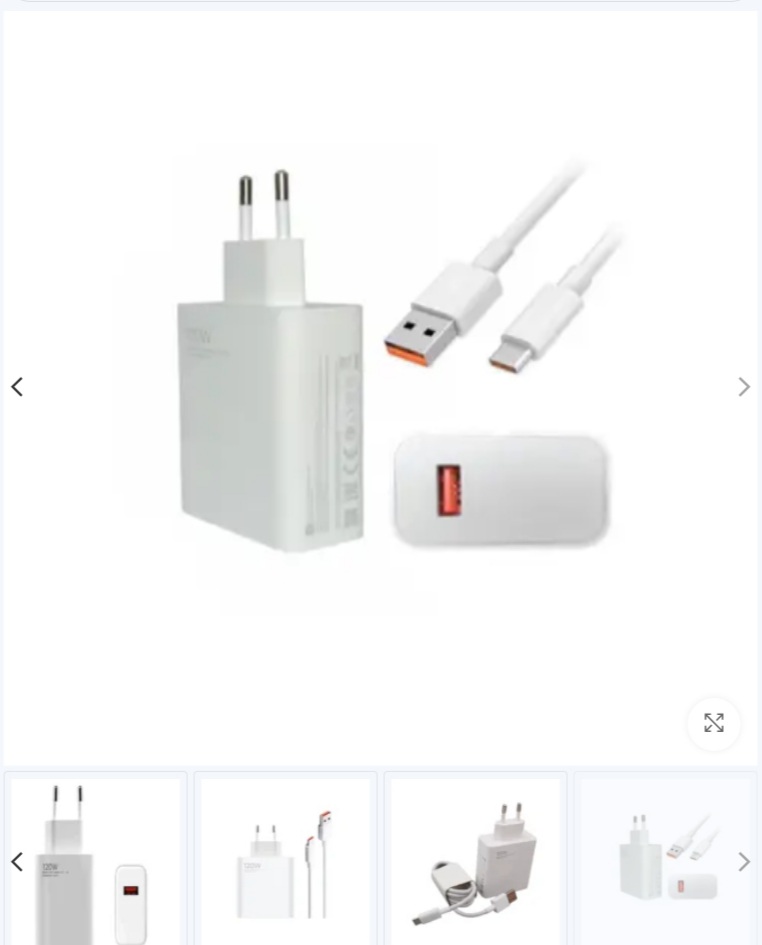Image resolution: width=762 pixels, height=945 pixels.
Task: Show the next product image
Action: pyautogui.click(x=743, y=387)
